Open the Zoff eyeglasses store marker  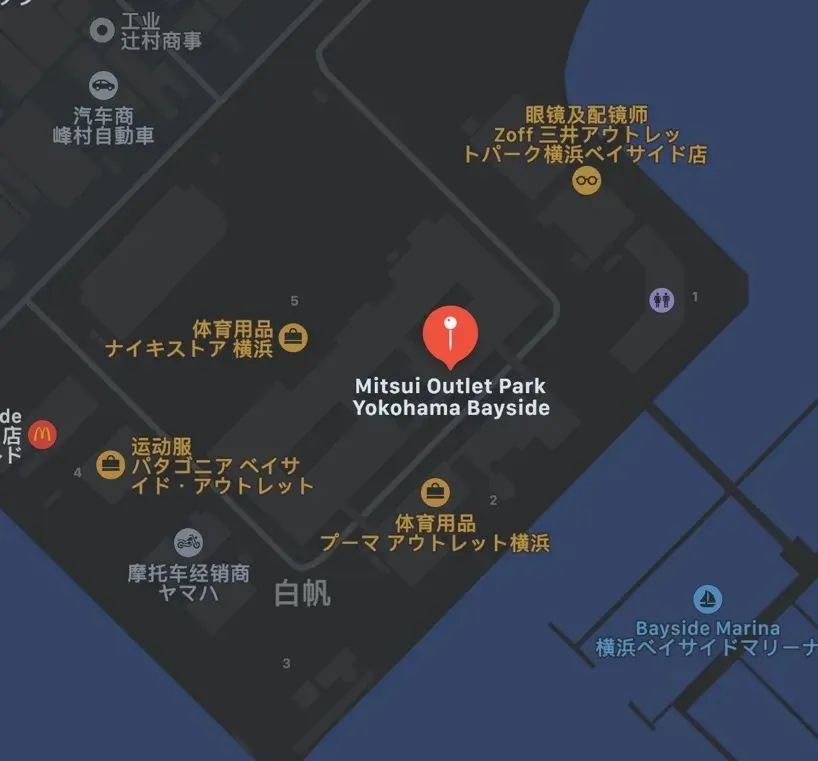586,180
